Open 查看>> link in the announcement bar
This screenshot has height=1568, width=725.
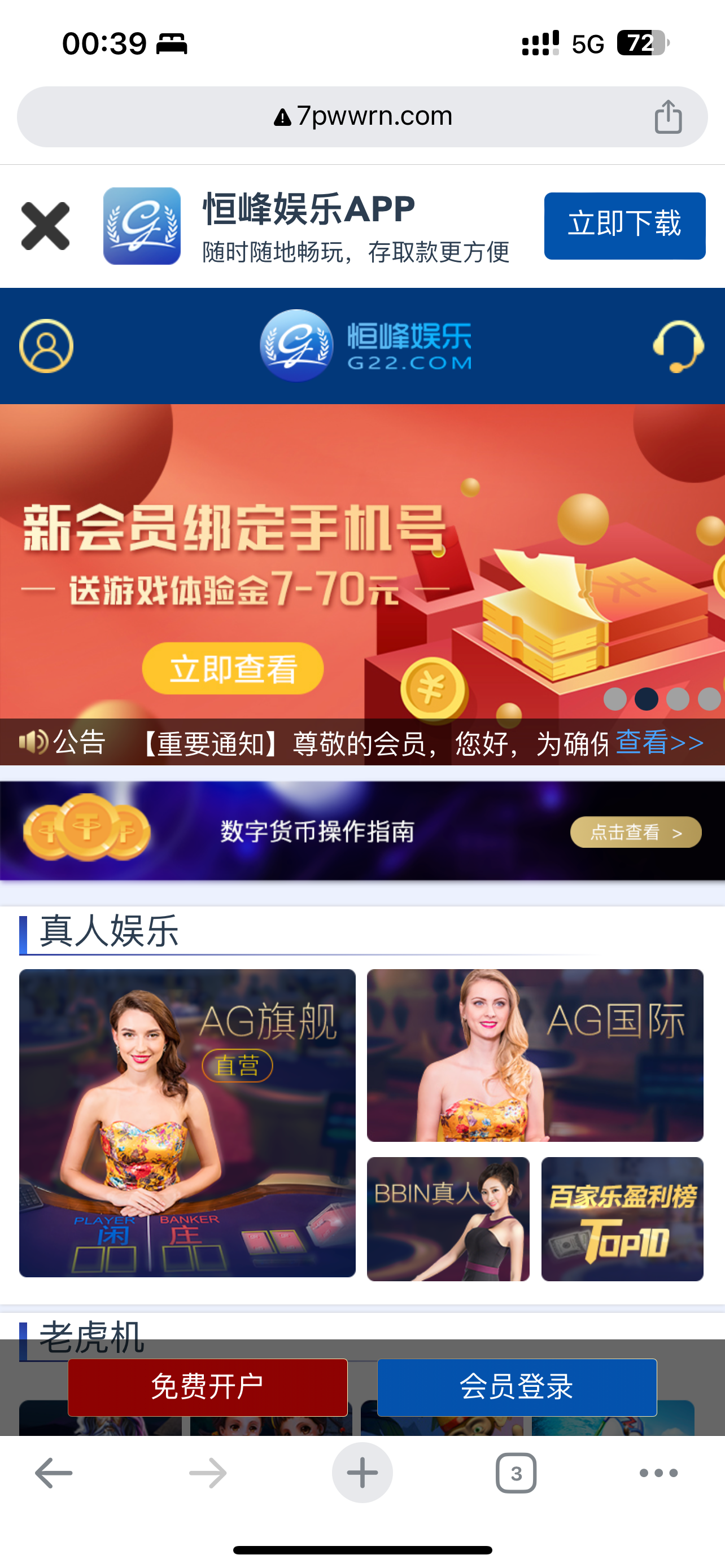click(660, 742)
